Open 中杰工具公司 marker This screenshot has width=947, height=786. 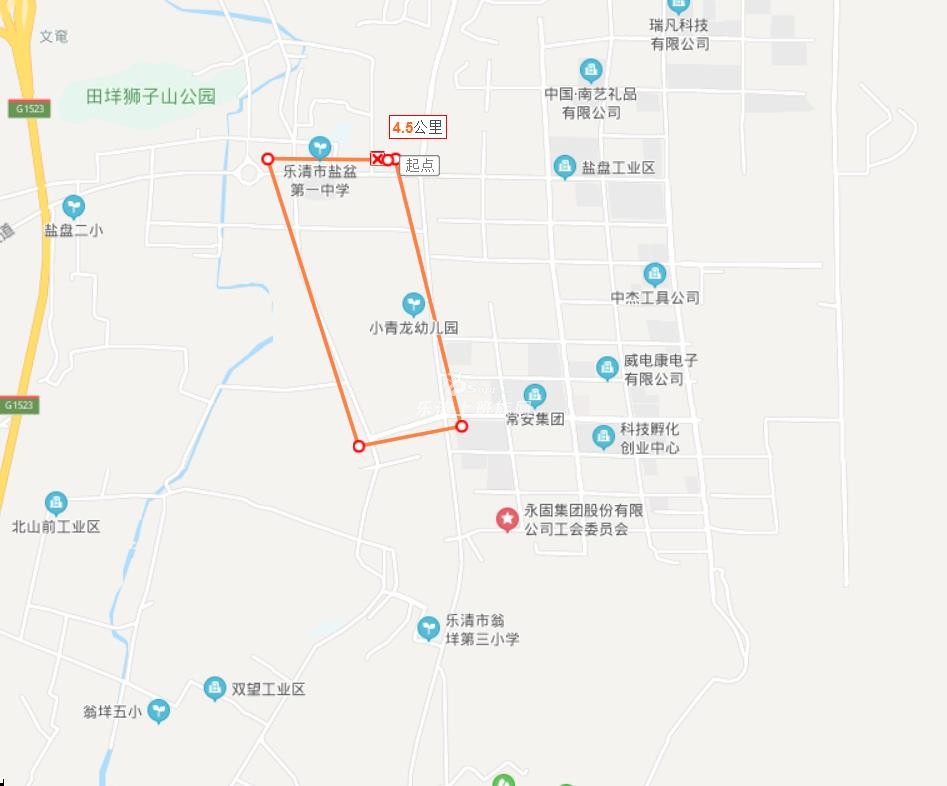(x=655, y=274)
